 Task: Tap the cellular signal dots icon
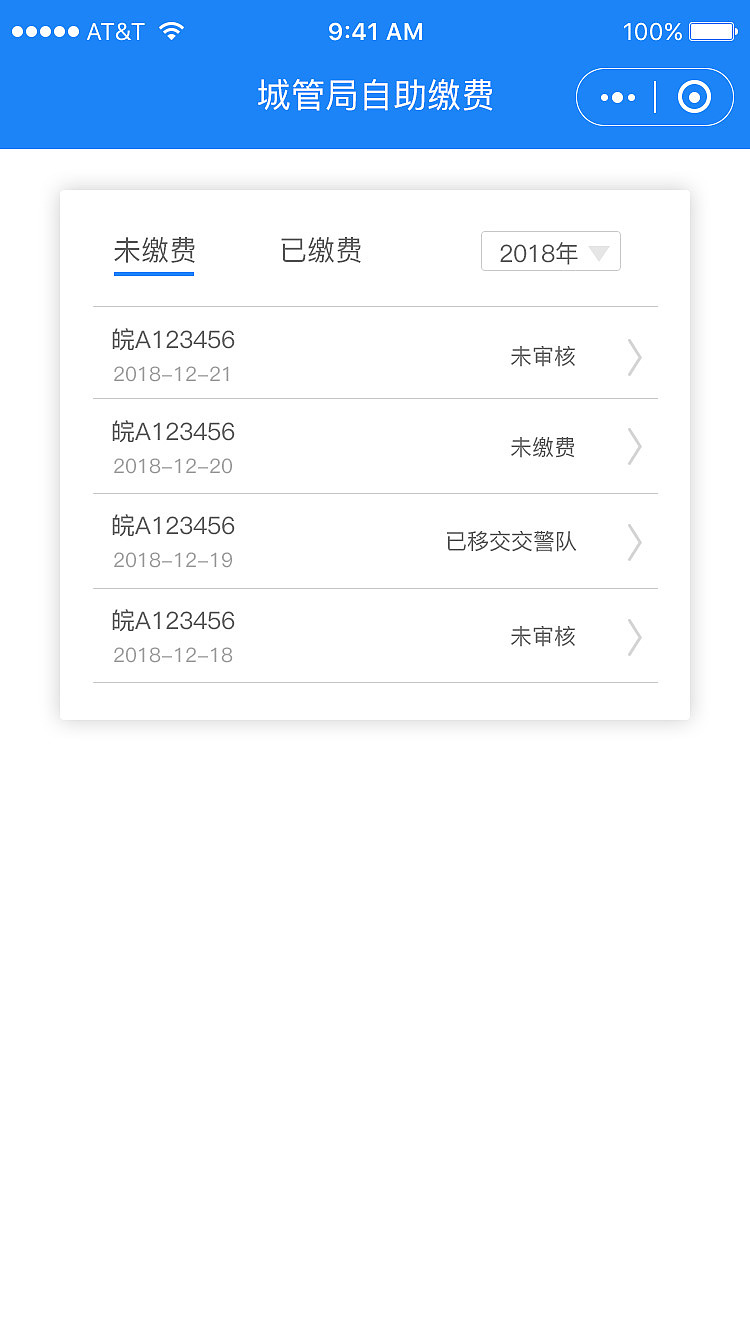[46, 31]
